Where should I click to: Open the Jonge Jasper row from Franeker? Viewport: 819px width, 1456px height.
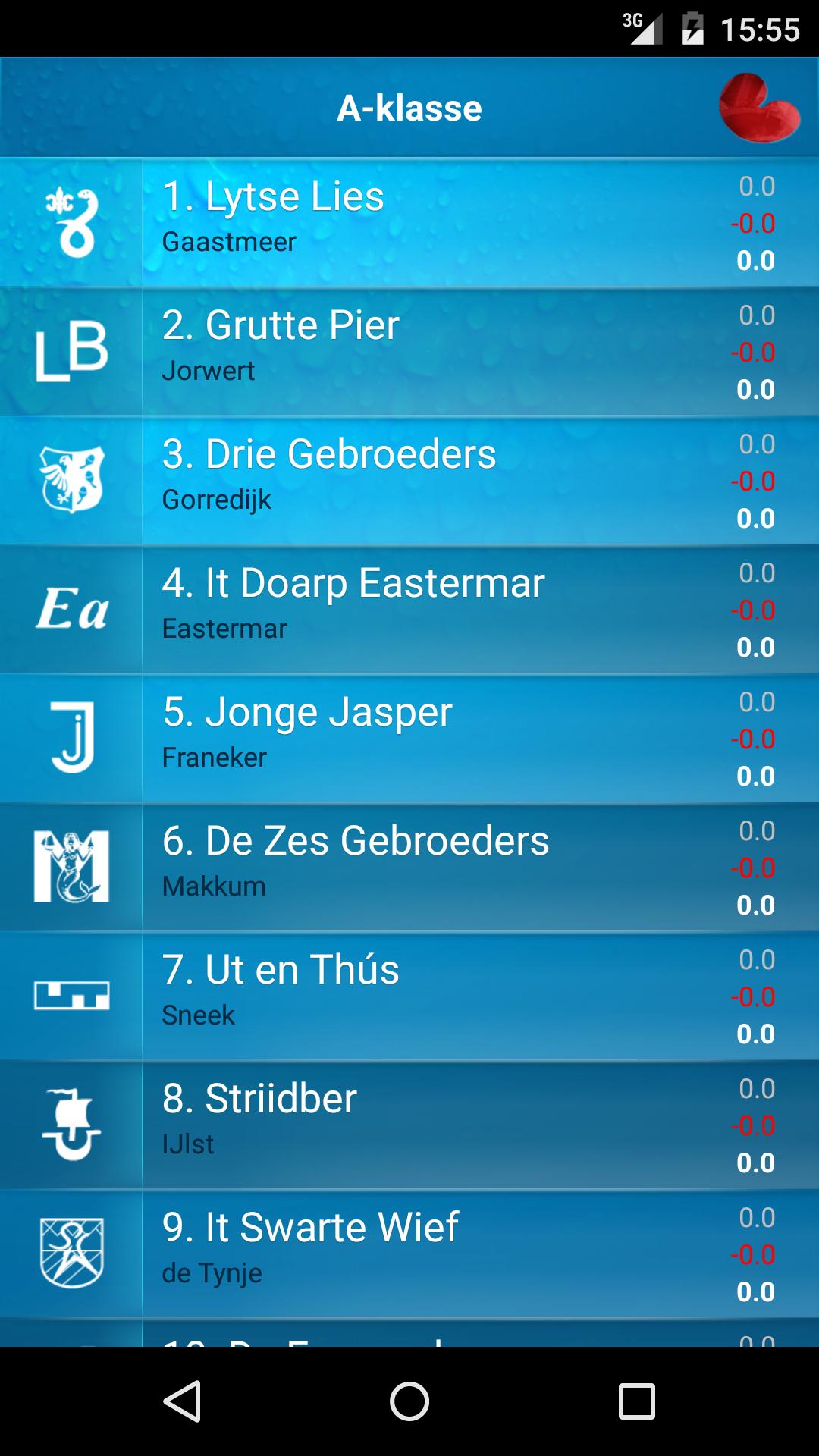point(409,737)
